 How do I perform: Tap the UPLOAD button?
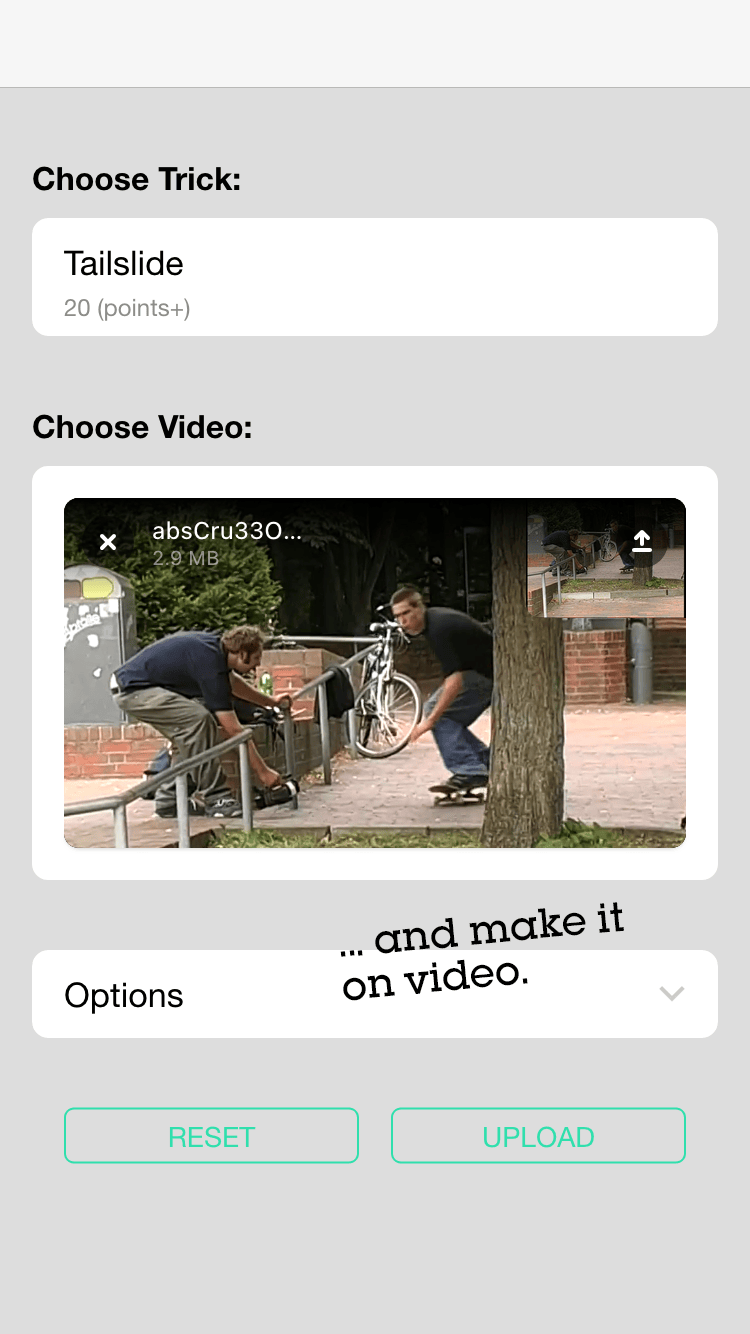(x=538, y=1136)
